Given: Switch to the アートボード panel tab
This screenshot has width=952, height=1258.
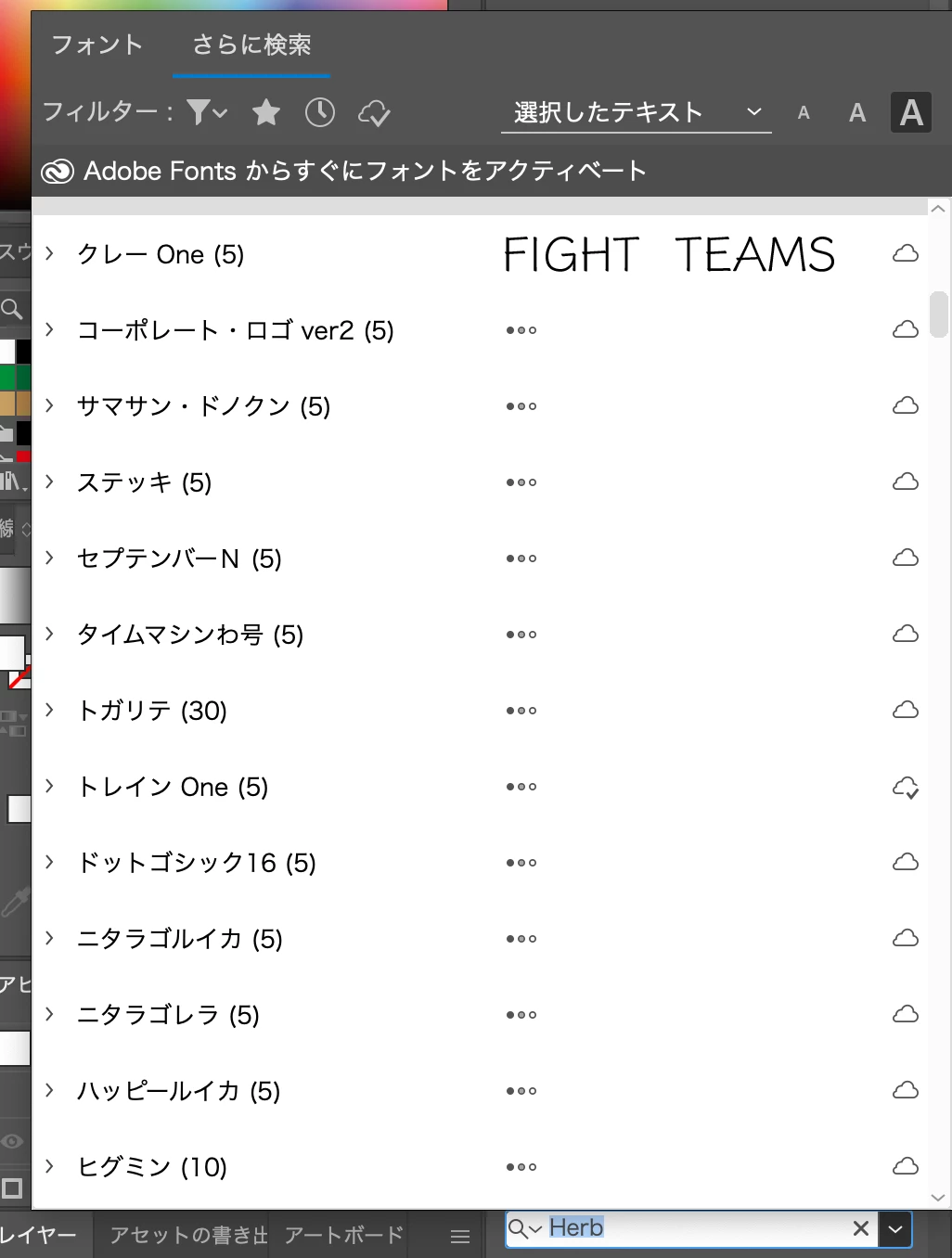Looking at the screenshot, I should (x=344, y=1235).
